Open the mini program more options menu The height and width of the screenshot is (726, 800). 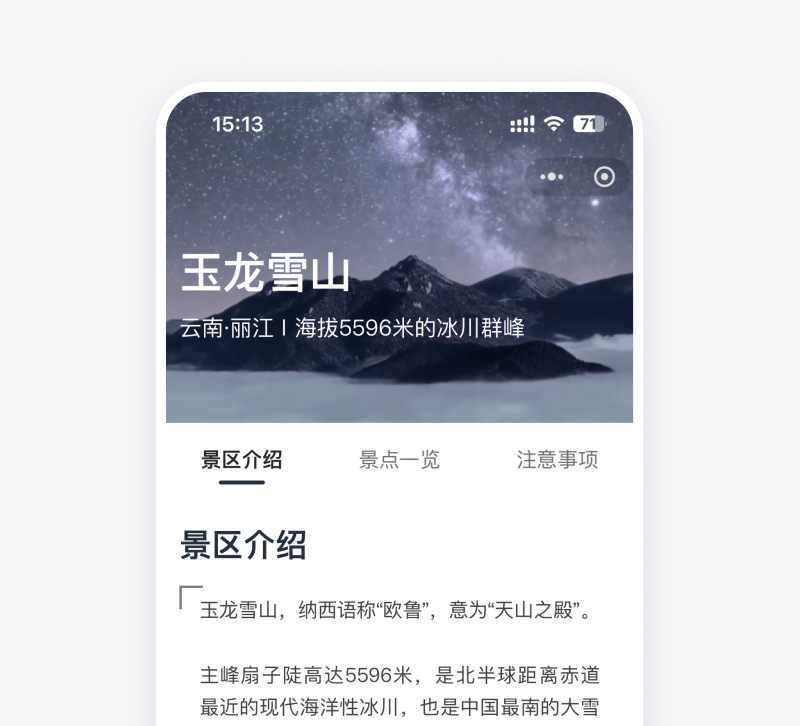point(552,177)
